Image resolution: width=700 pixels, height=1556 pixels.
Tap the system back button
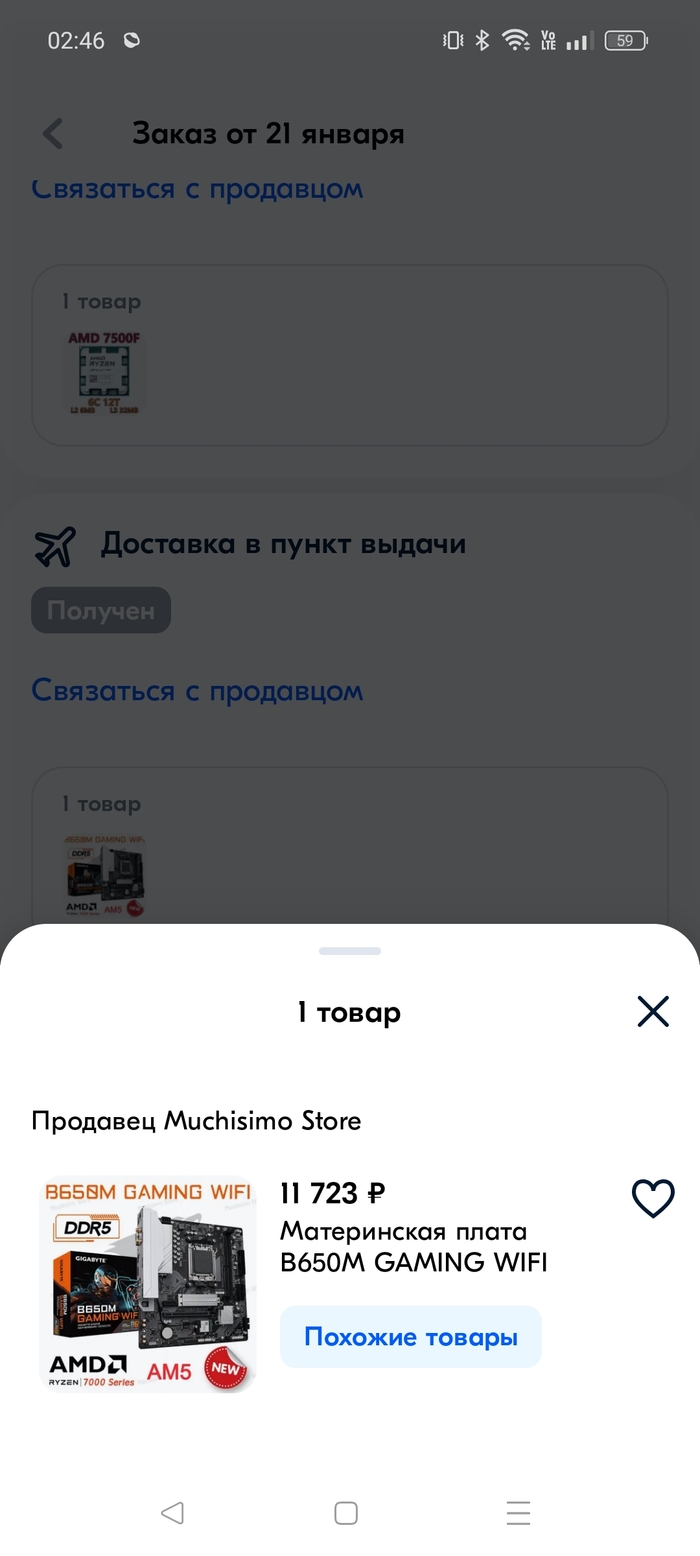(172, 1513)
